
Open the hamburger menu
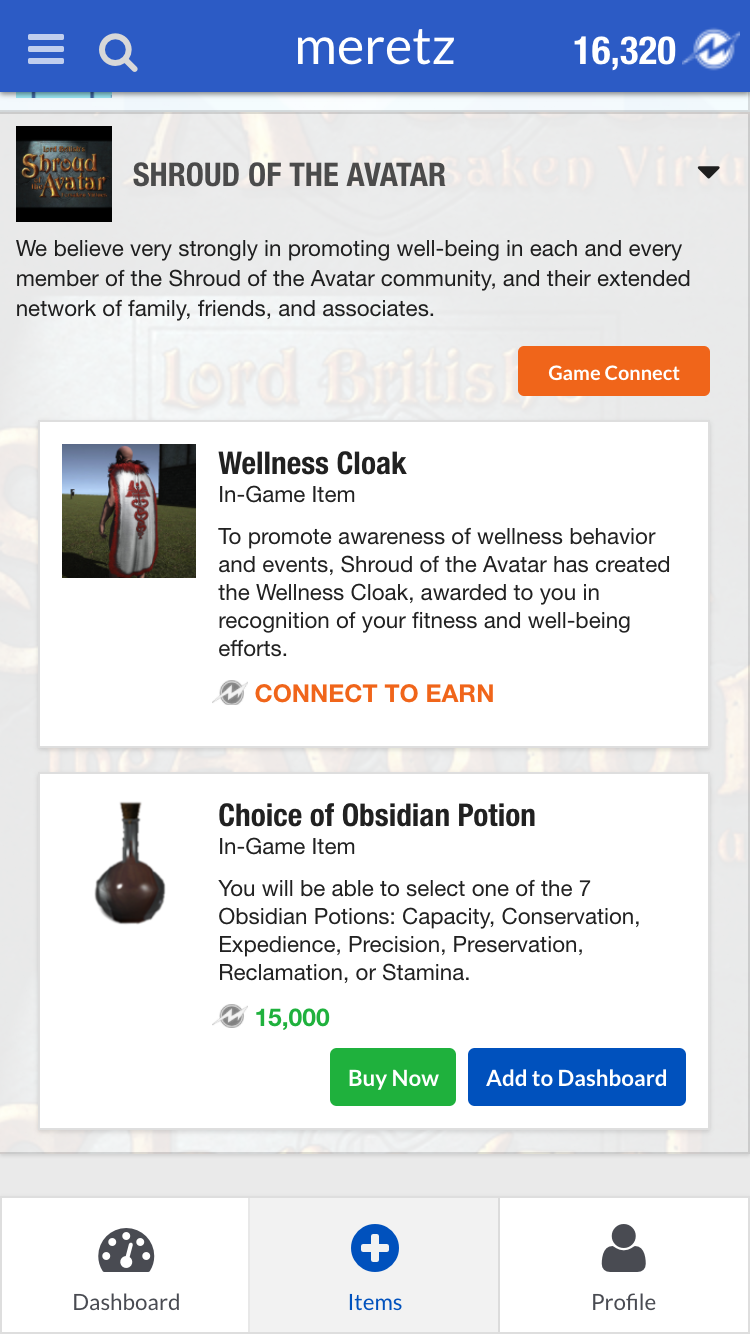click(46, 49)
